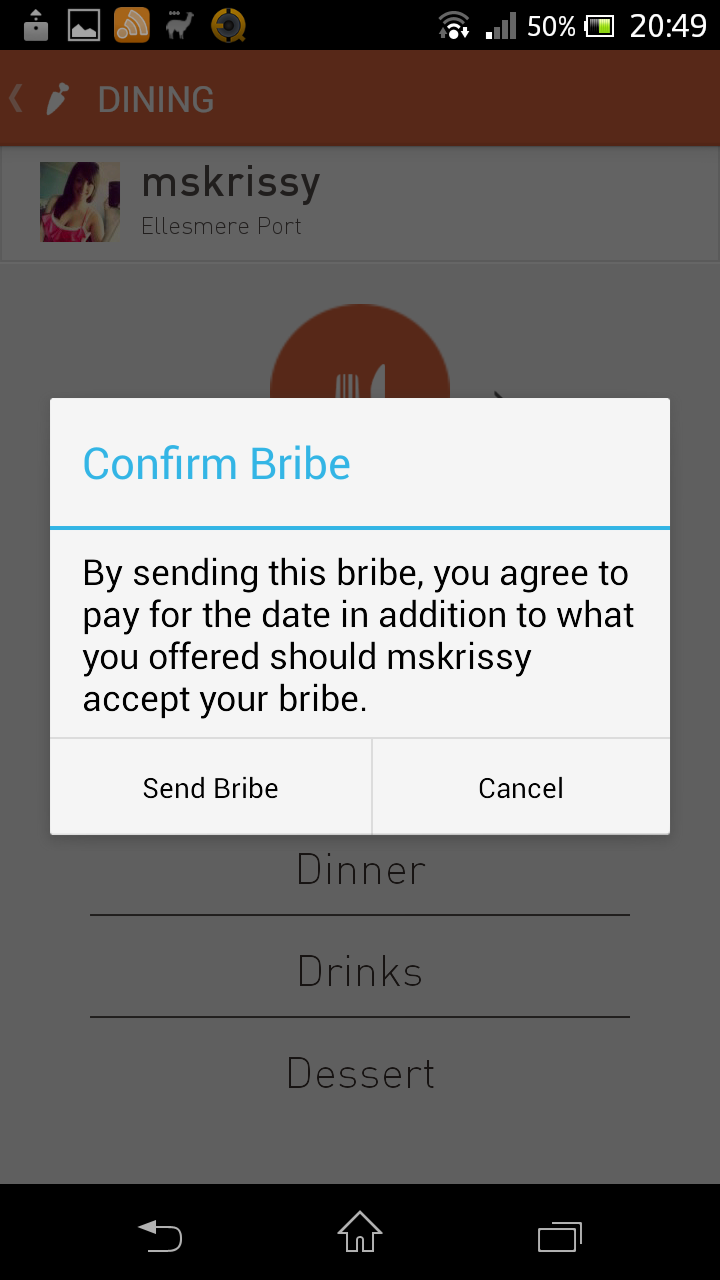Go to the home screen
The height and width of the screenshot is (1280, 720).
pos(360,1233)
